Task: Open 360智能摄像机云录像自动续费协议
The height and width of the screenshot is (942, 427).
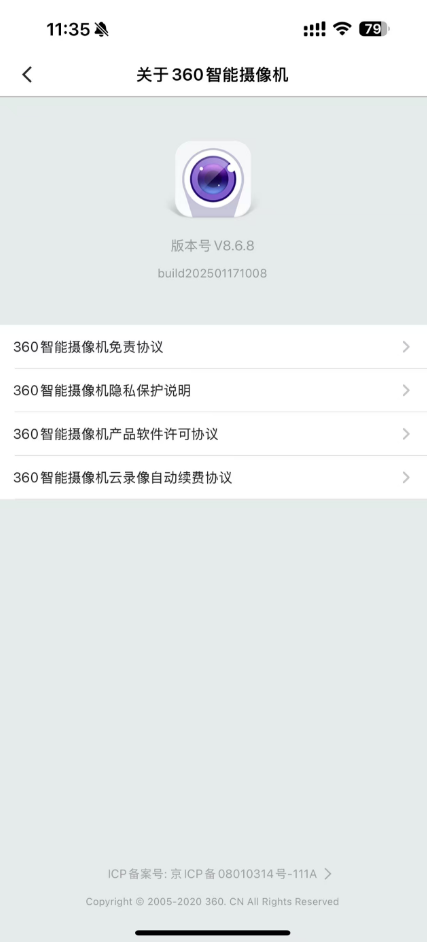Action: 213,478
